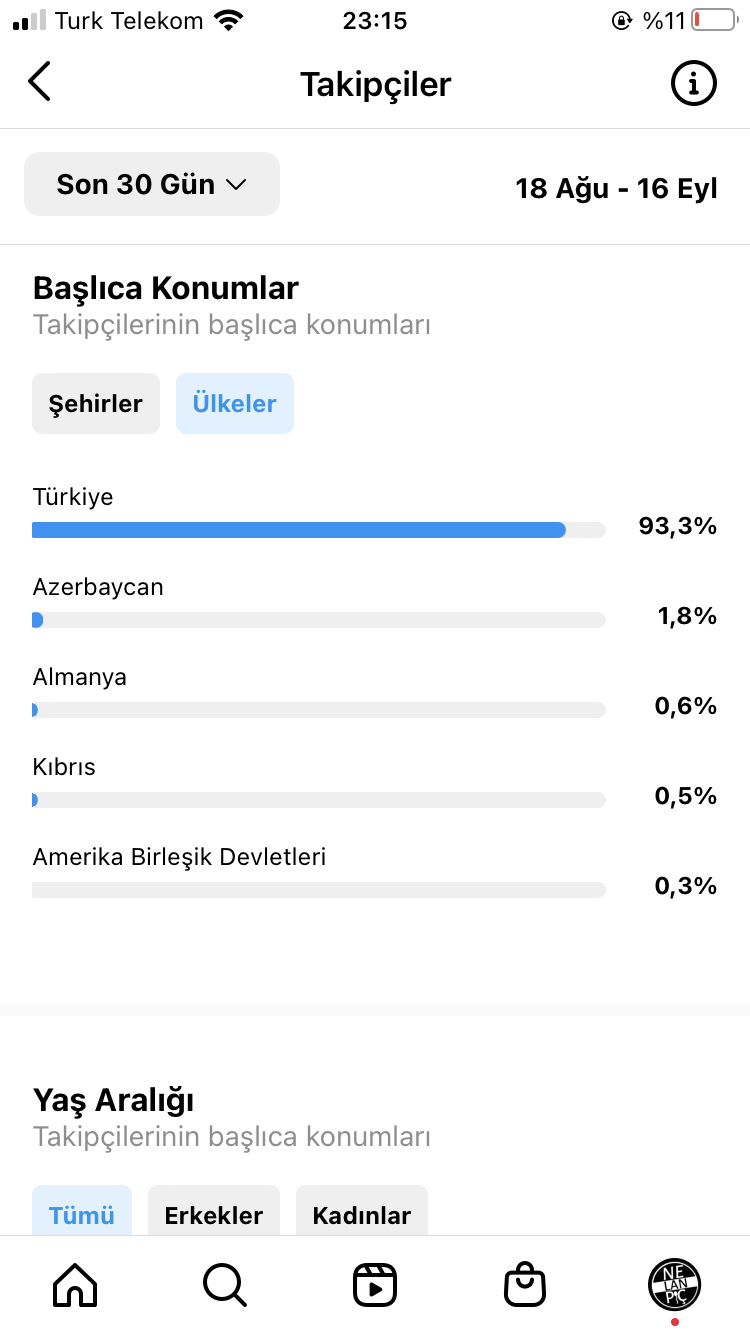The height and width of the screenshot is (1334, 750).
Task: Go back from the Takipçiler page
Action: 39,82
